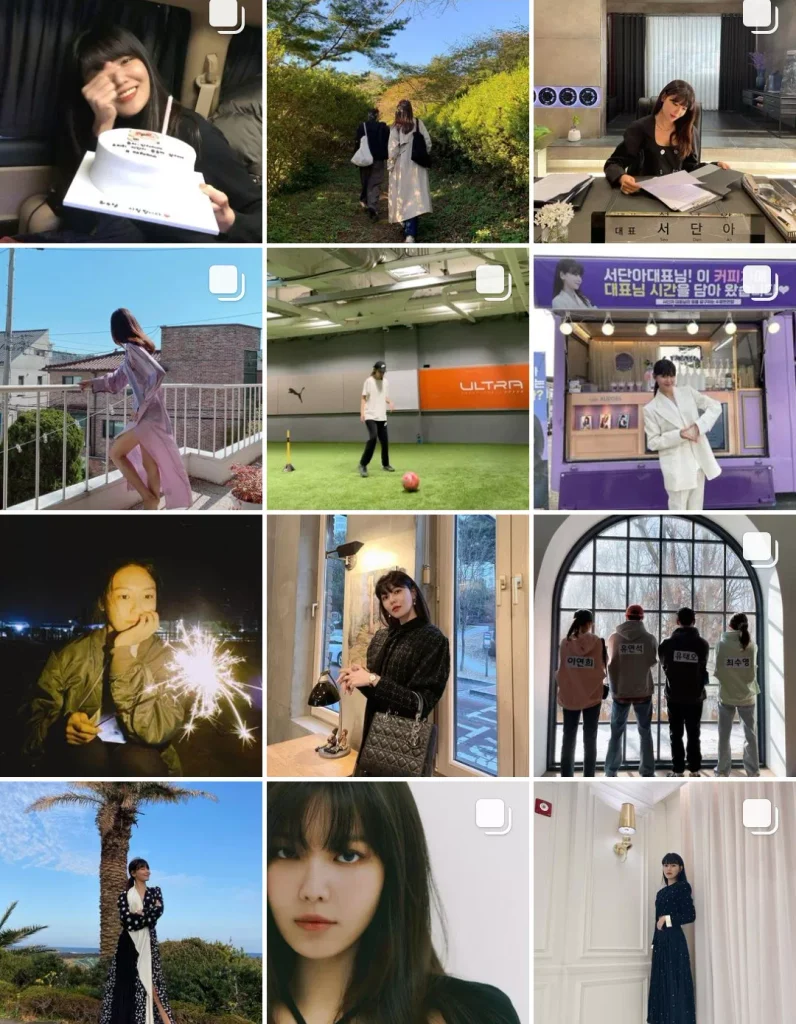Viewport: 796px width, 1024px height.
Task: Open the pink dress balcony post
Action: (x=131, y=379)
